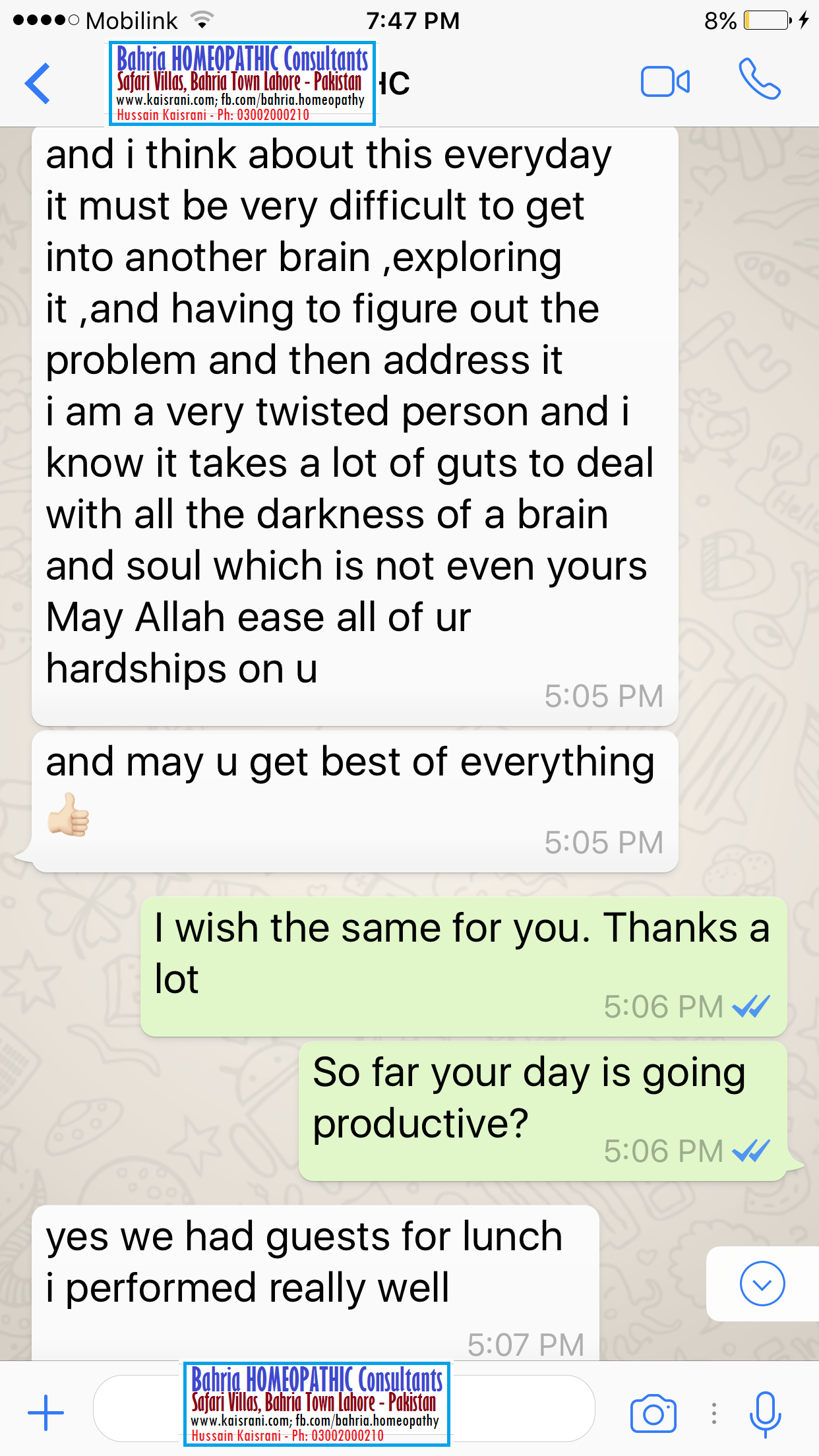Start a voice call
Screen dimensions: 819x1456
(x=760, y=80)
